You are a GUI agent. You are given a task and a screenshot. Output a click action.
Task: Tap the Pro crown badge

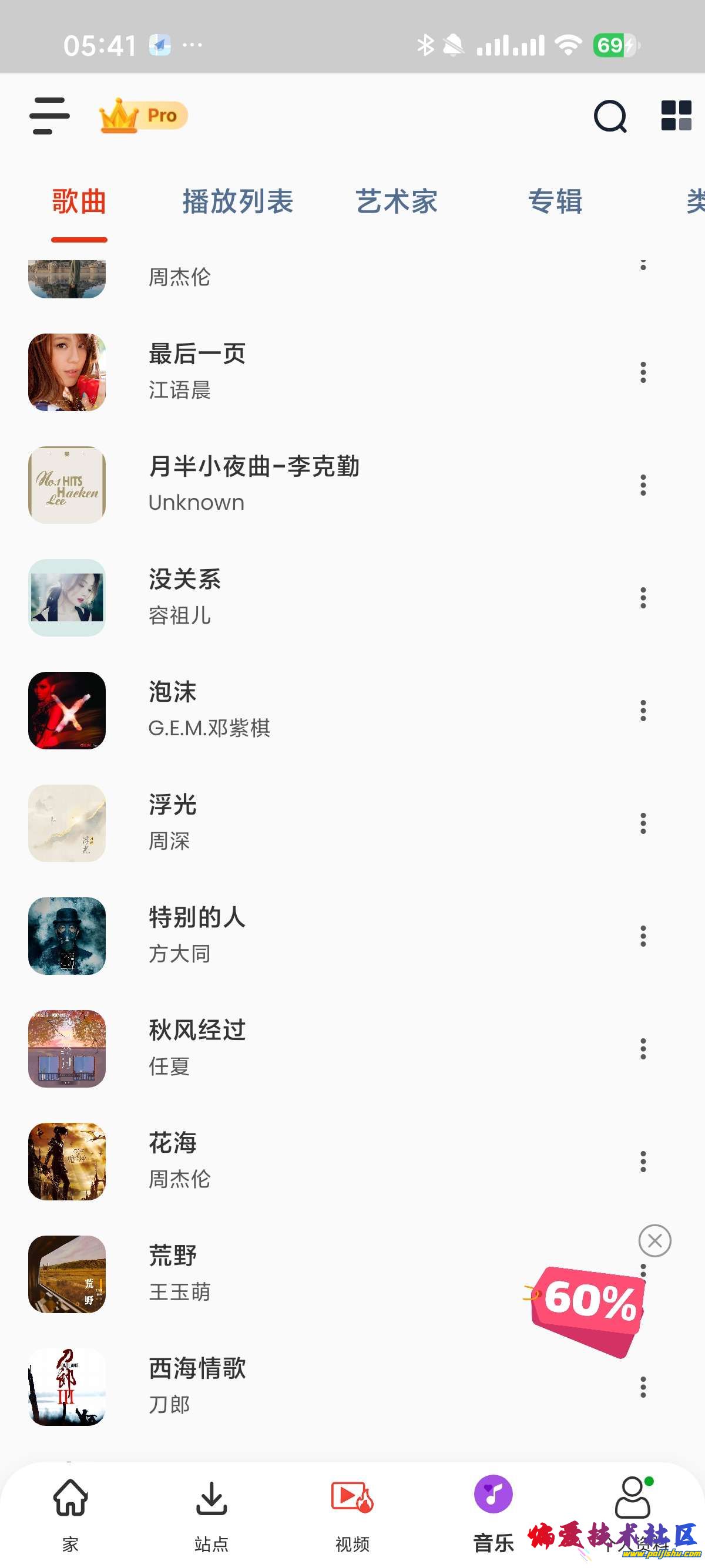click(x=143, y=116)
